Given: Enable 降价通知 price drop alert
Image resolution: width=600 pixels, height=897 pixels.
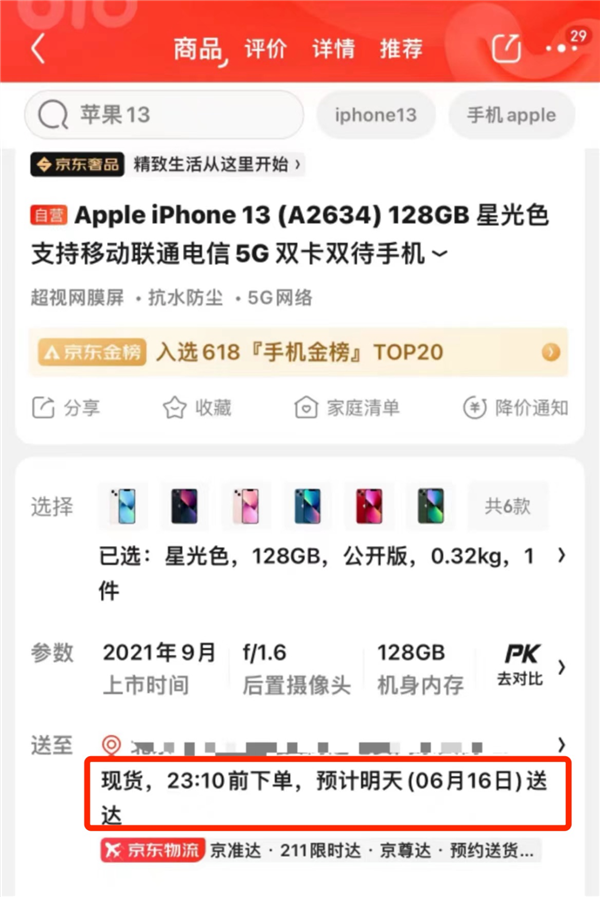Looking at the screenshot, I should [516, 407].
